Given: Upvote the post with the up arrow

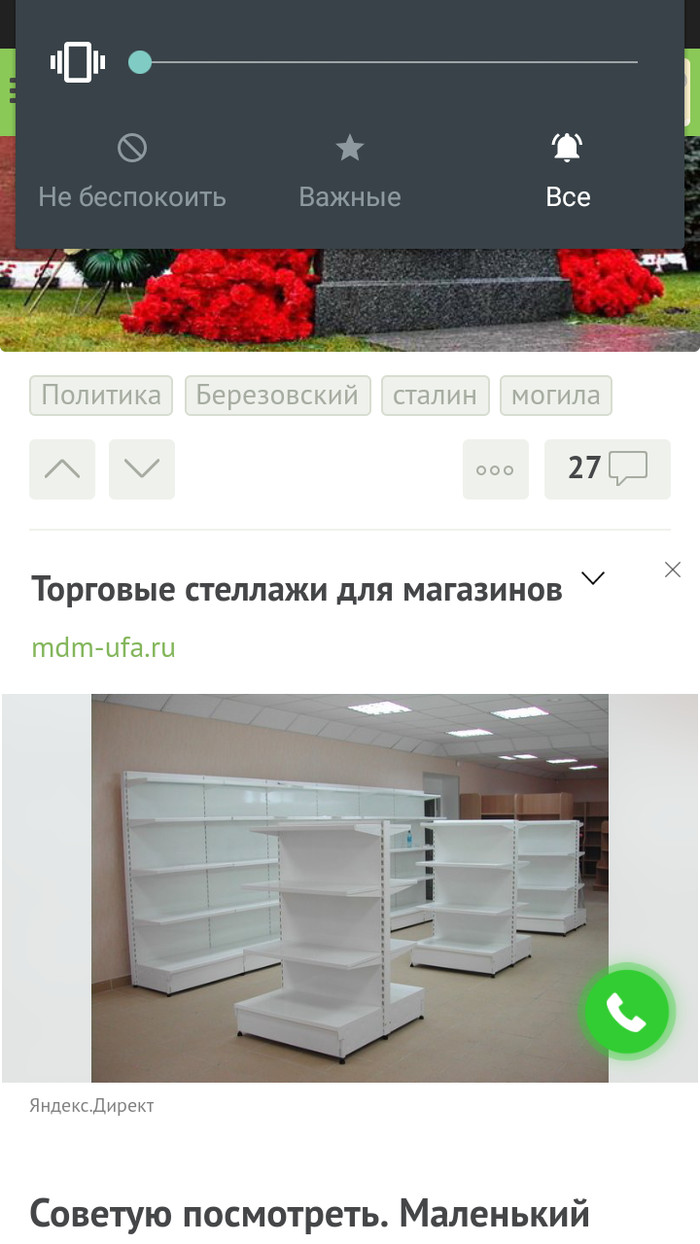Looking at the screenshot, I should click(x=62, y=469).
